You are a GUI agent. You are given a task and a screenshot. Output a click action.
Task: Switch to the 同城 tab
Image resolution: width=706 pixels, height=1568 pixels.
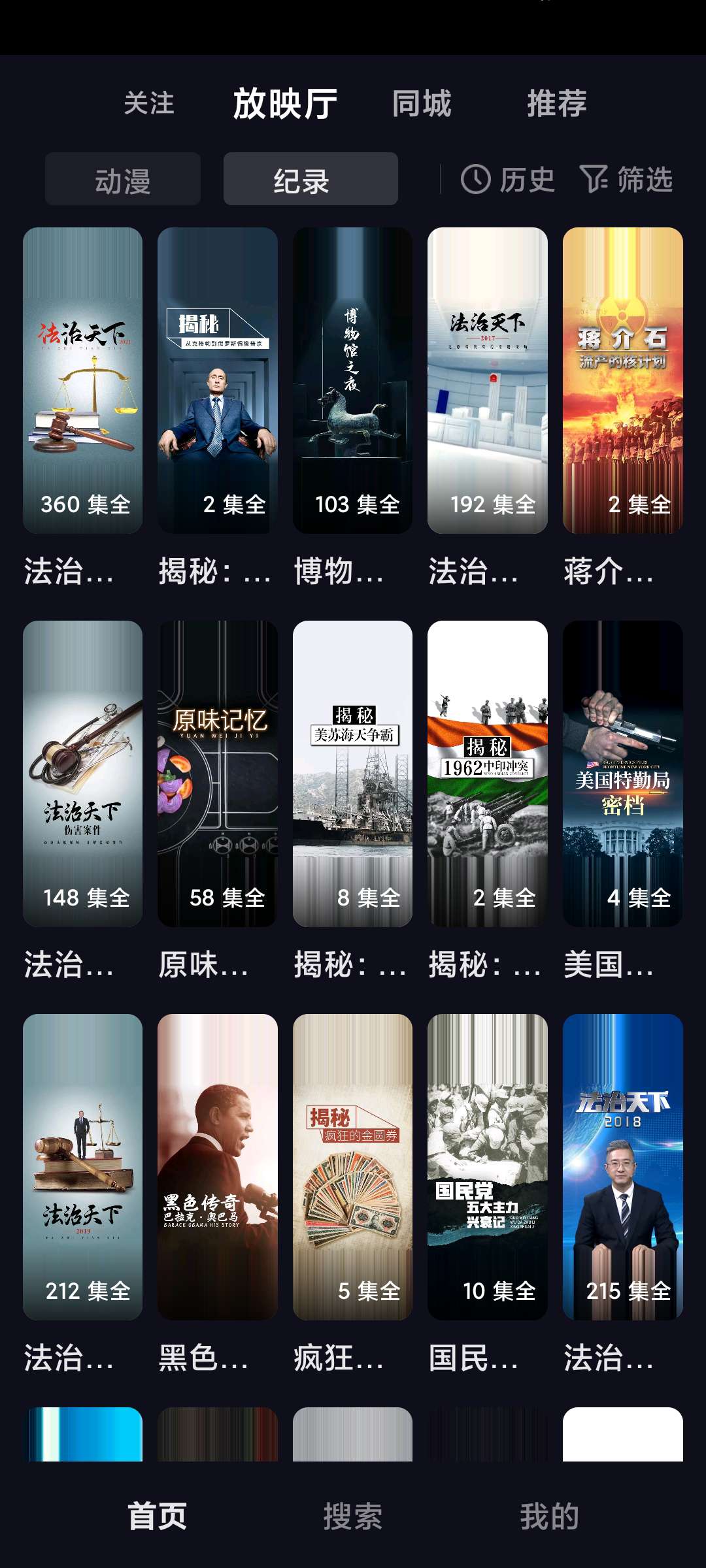pos(422,103)
